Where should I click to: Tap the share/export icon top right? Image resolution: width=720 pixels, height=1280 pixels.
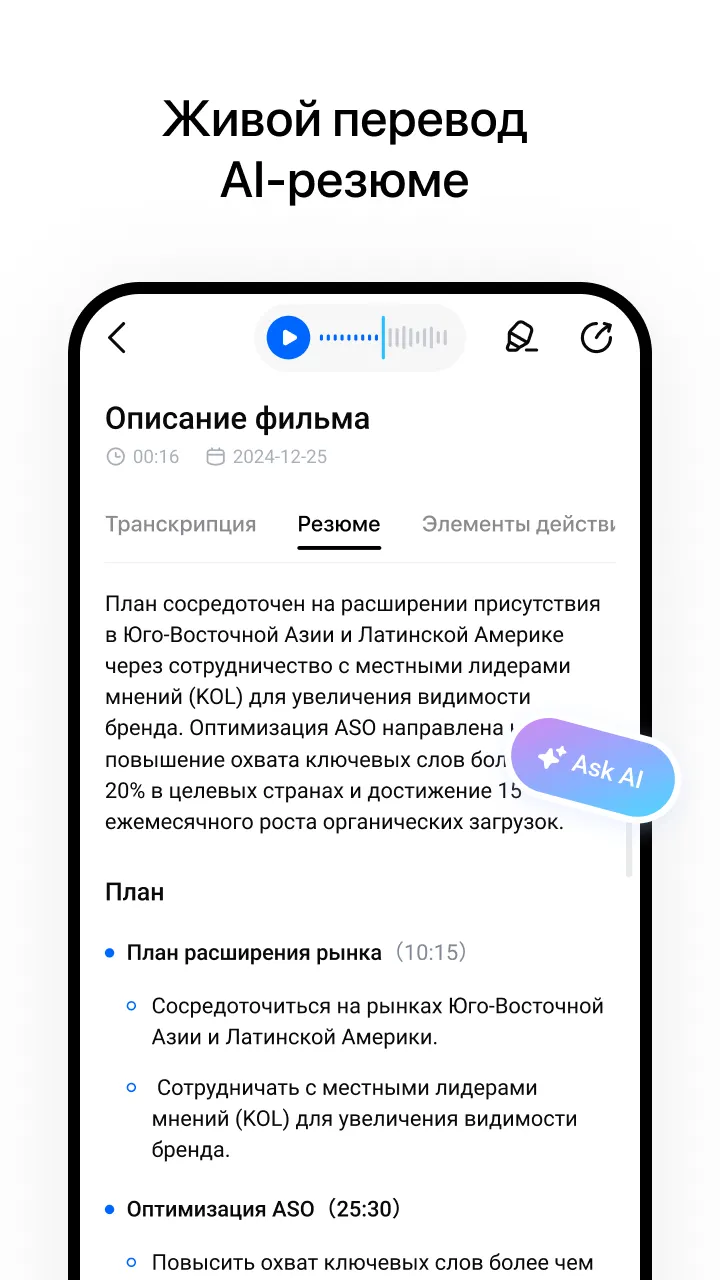[x=597, y=338]
